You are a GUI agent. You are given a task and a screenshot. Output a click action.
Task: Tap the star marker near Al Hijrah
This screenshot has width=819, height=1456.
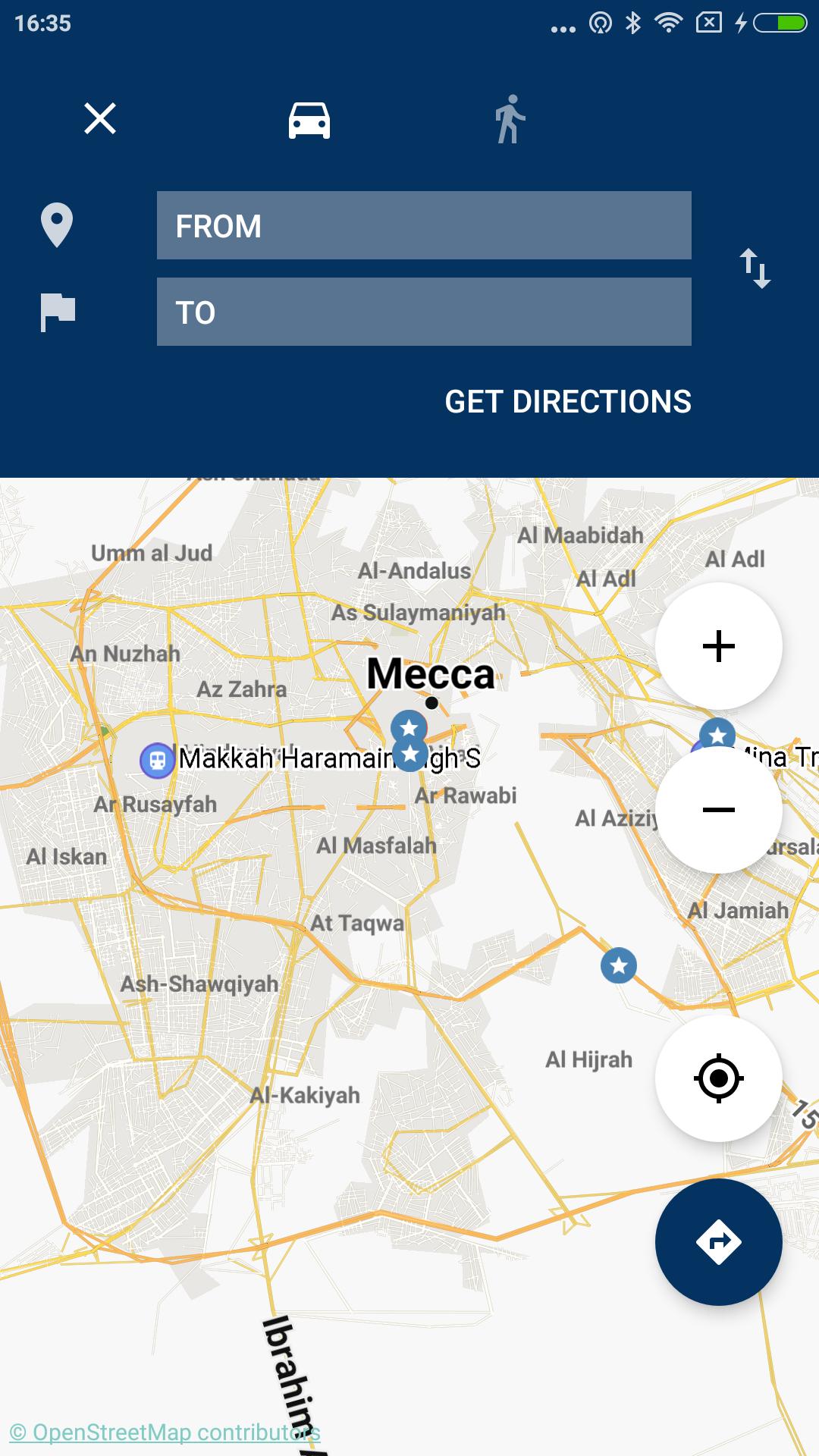[619, 965]
